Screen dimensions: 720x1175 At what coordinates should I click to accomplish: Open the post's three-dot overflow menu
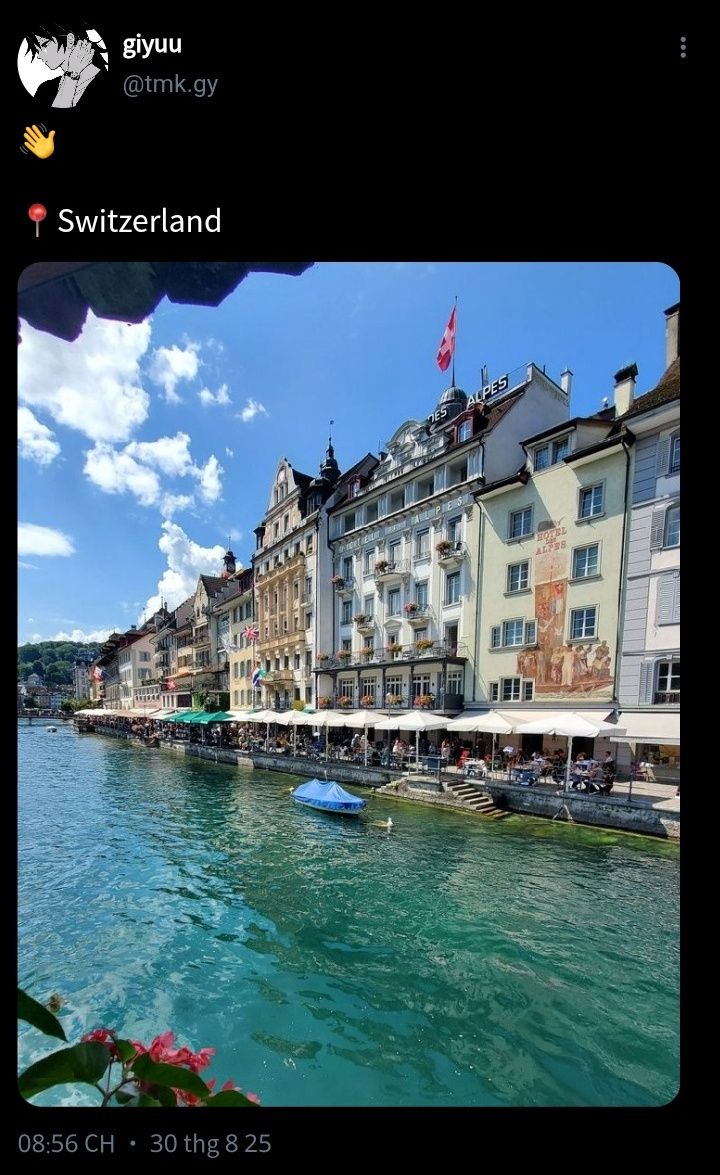click(x=682, y=48)
